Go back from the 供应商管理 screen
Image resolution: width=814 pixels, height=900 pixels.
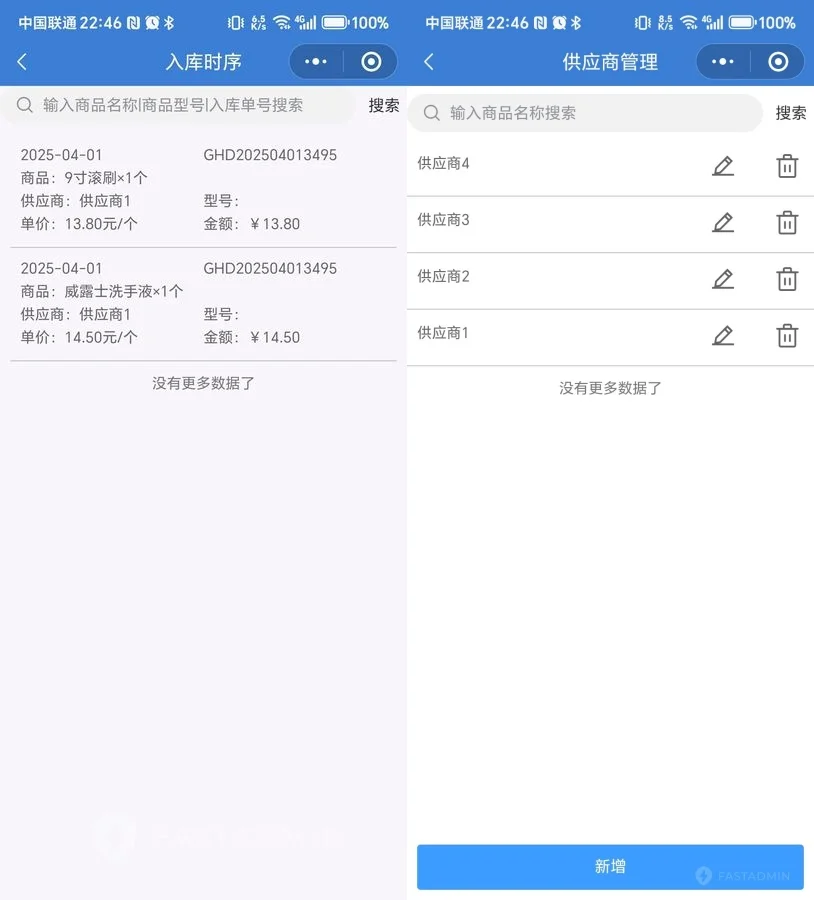[x=429, y=62]
